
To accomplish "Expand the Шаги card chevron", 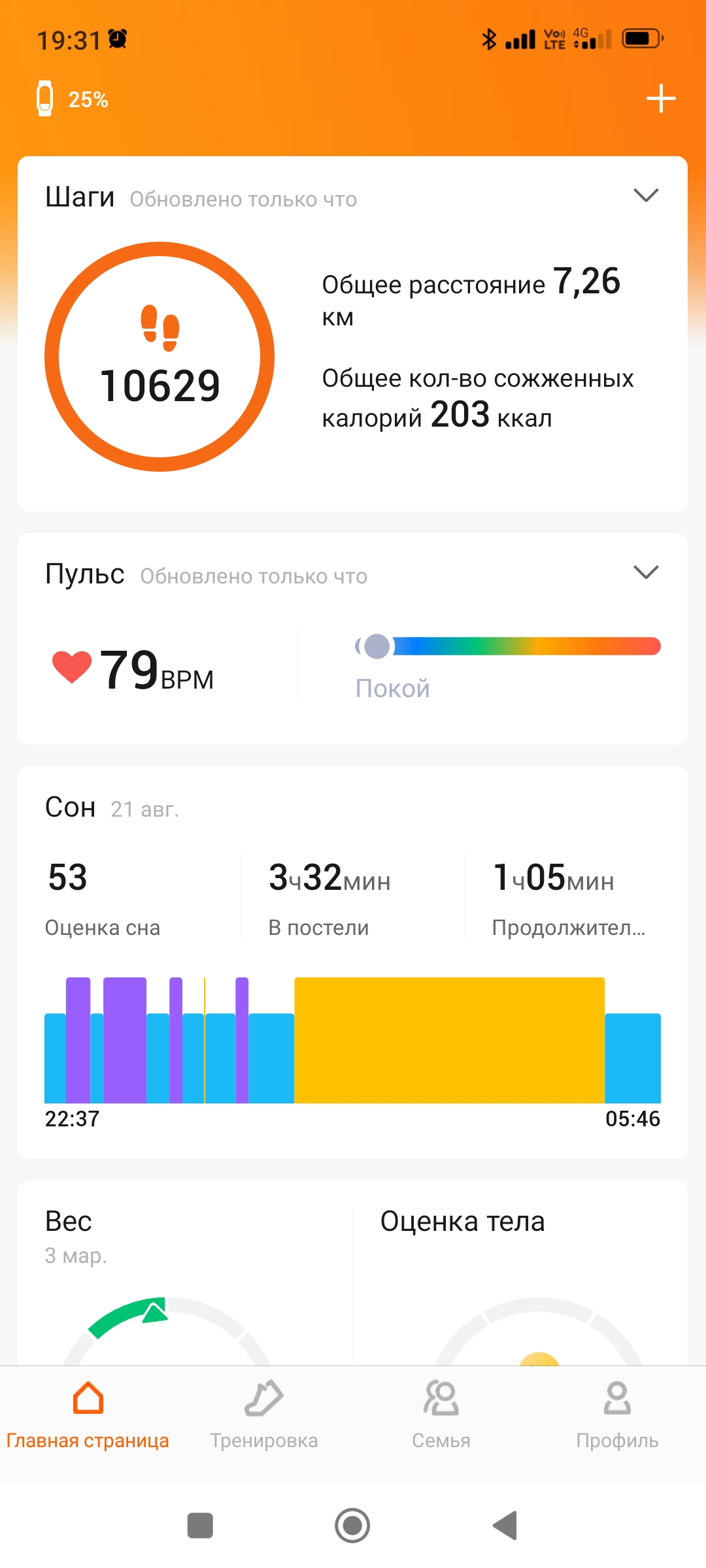I will click(x=646, y=195).
